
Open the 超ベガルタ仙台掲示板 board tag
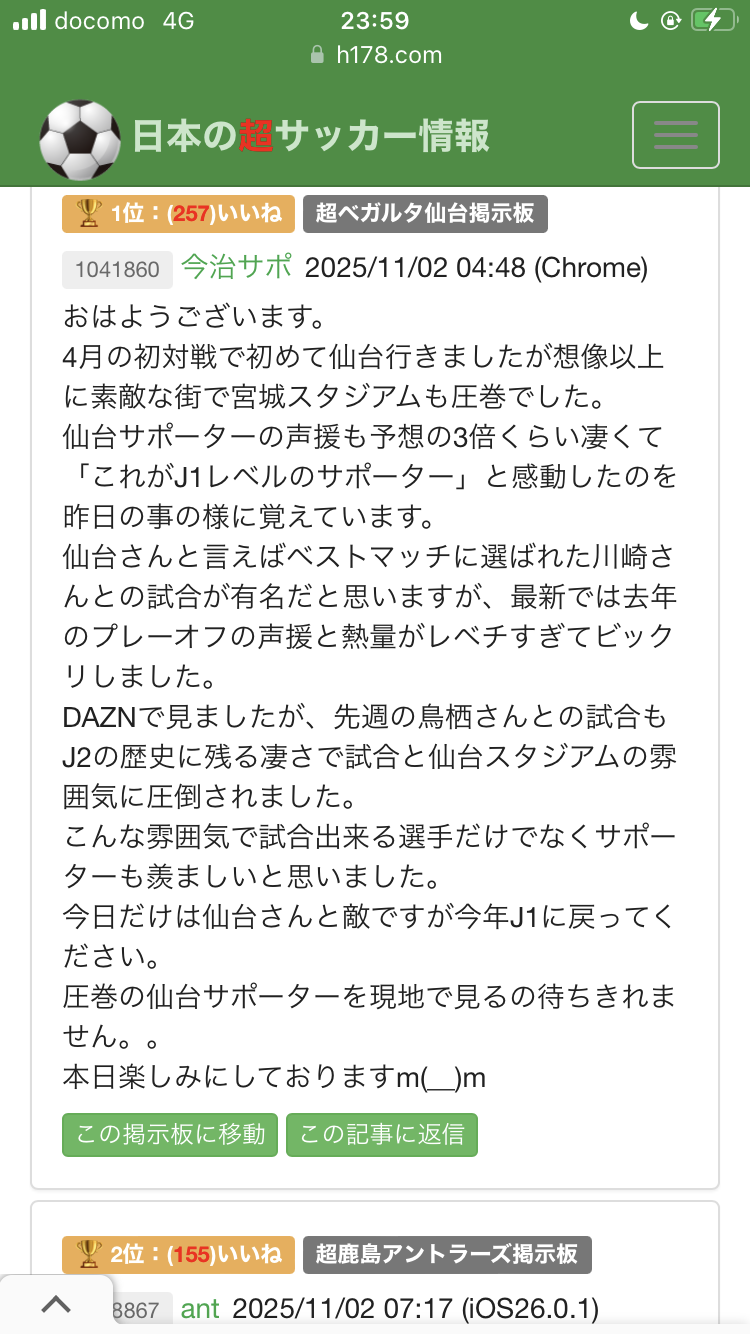click(x=425, y=213)
